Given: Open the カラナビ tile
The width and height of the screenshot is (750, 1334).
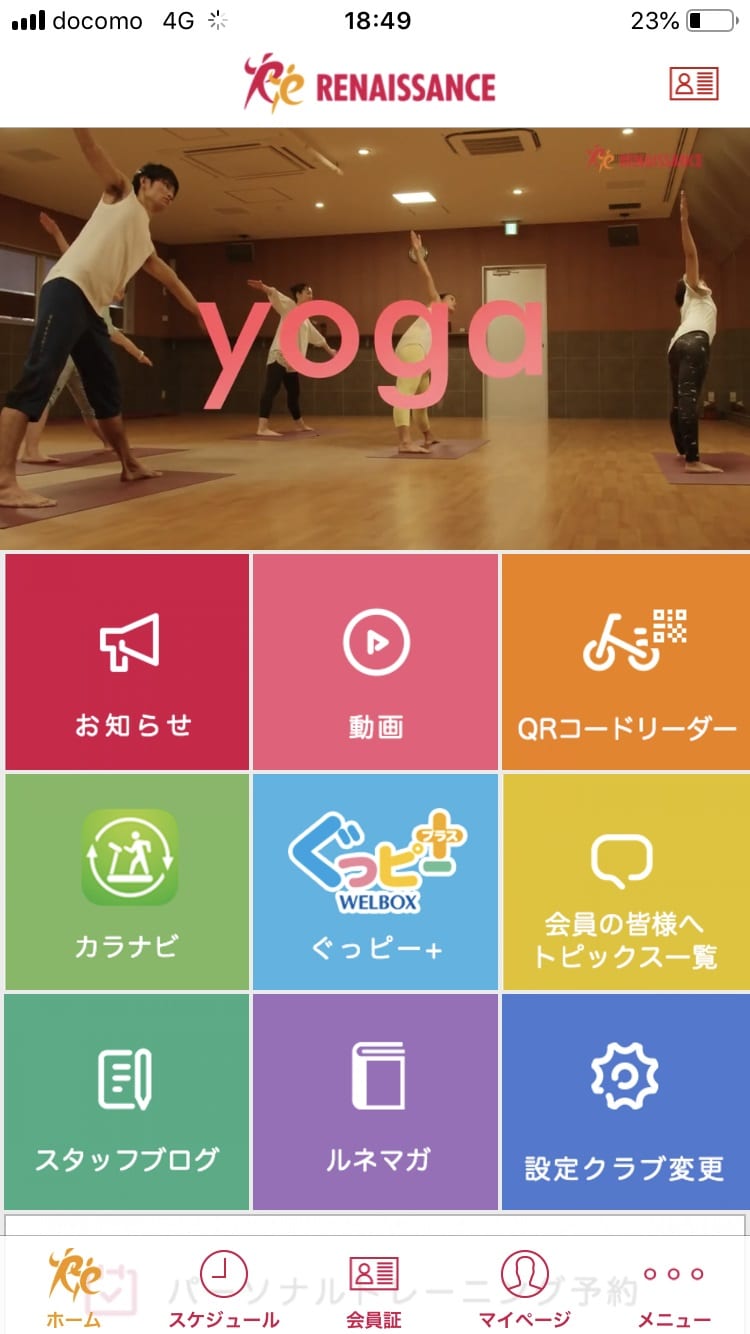Looking at the screenshot, I should (x=127, y=882).
